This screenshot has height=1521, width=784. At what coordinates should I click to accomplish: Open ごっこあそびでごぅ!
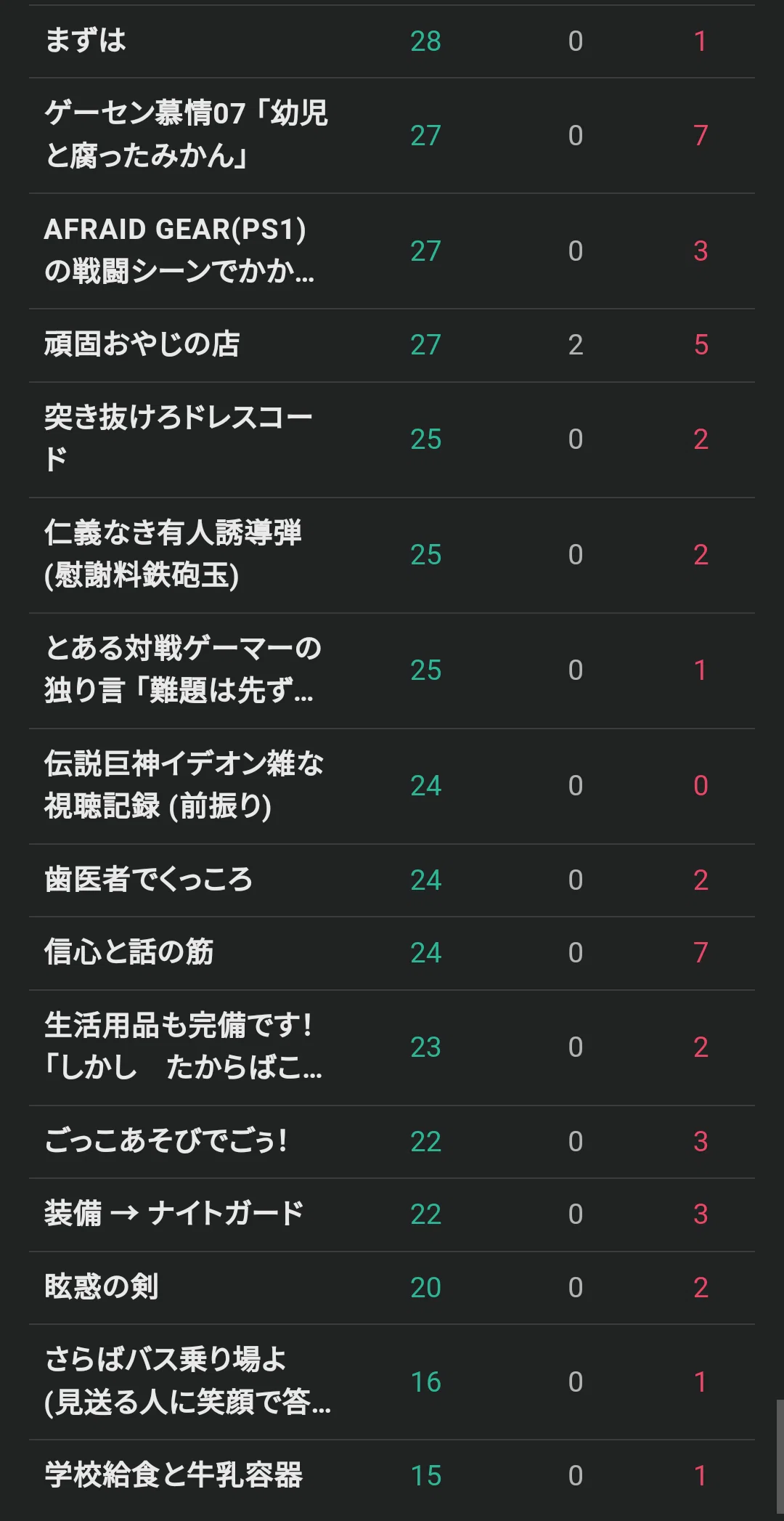(x=392, y=1142)
